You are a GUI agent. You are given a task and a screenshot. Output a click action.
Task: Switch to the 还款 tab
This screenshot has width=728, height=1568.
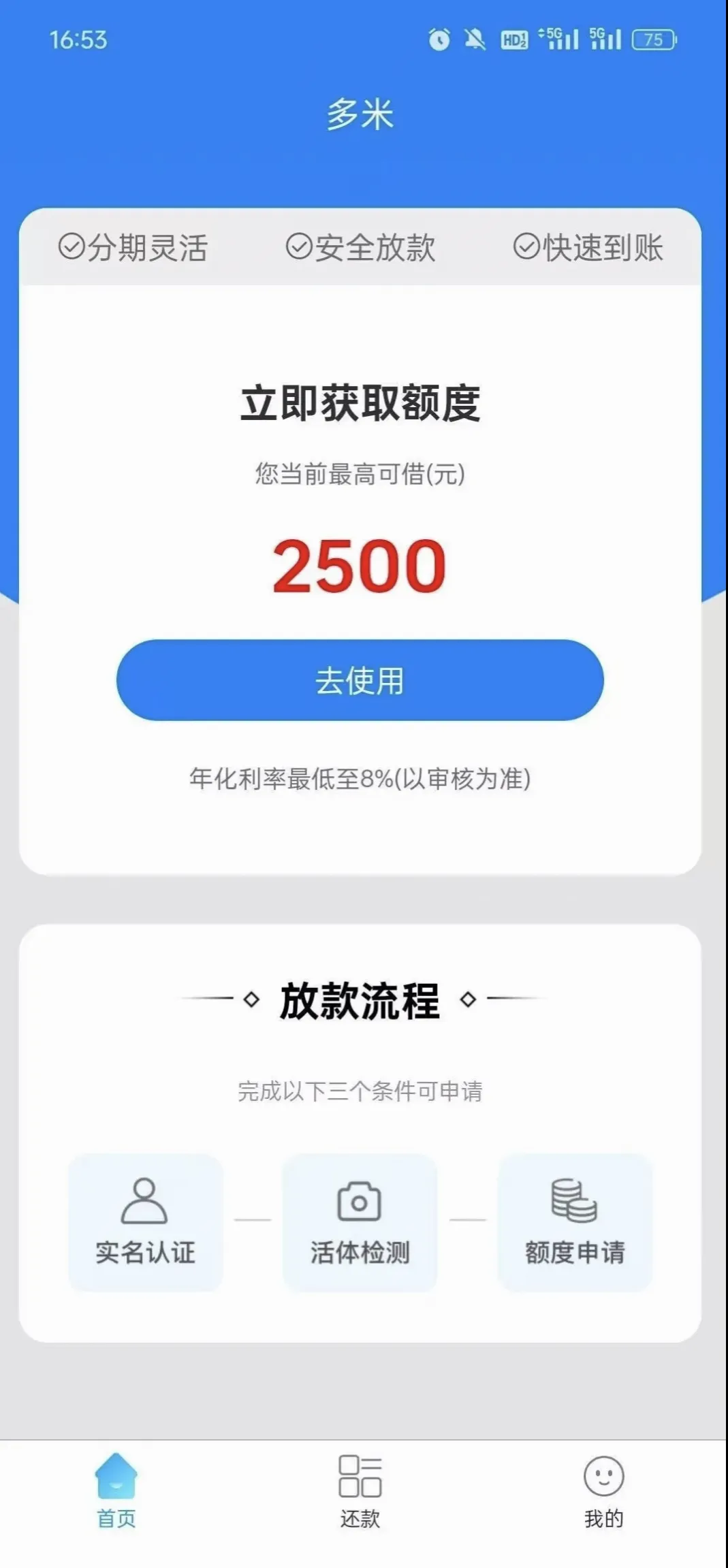360,1491
